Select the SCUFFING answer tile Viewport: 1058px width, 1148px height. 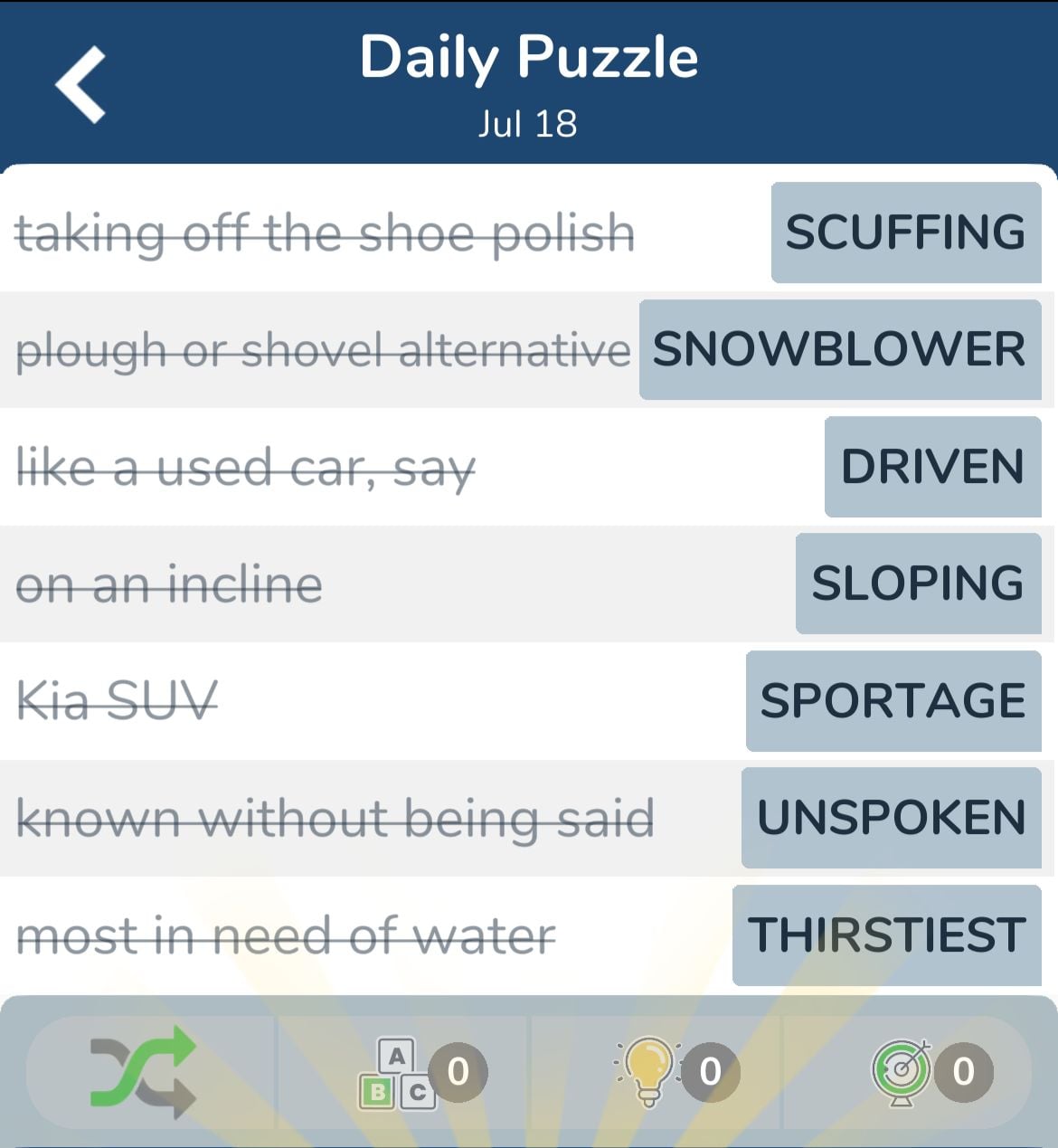[x=904, y=232]
